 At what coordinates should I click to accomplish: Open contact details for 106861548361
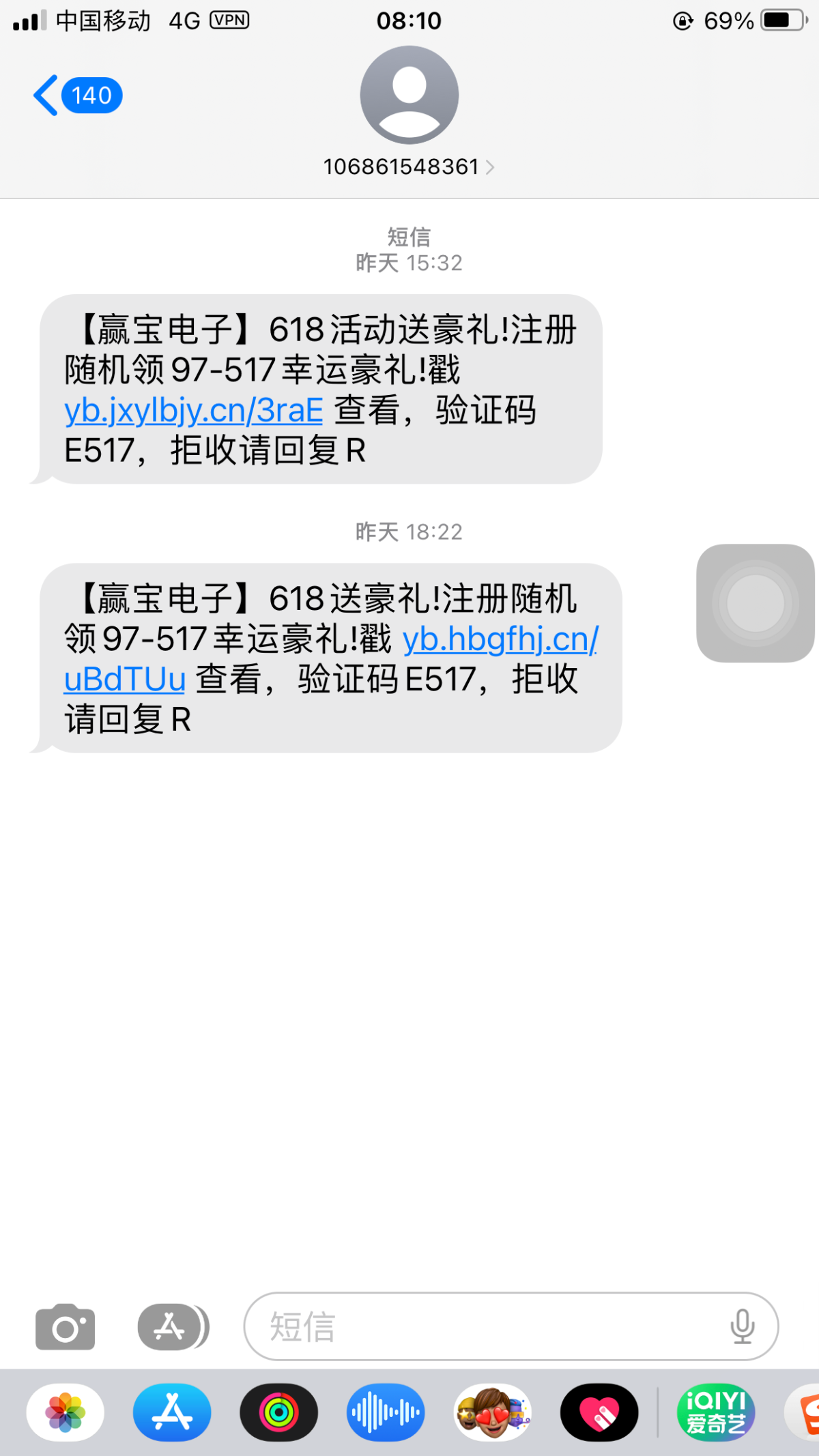click(408, 166)
